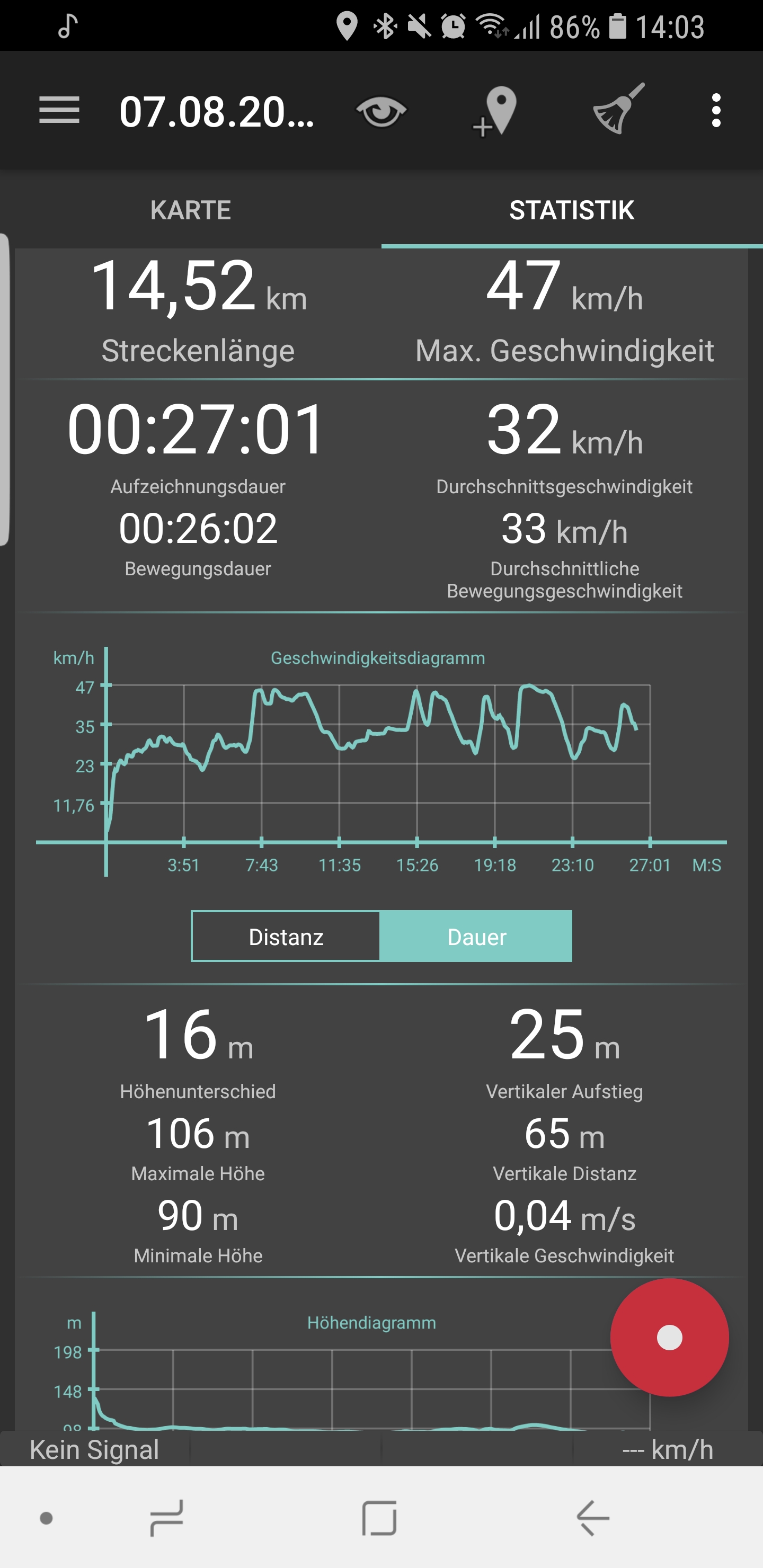Switch to the KARTE tab
Screen dimensions: 763x1568
[191, 211]
